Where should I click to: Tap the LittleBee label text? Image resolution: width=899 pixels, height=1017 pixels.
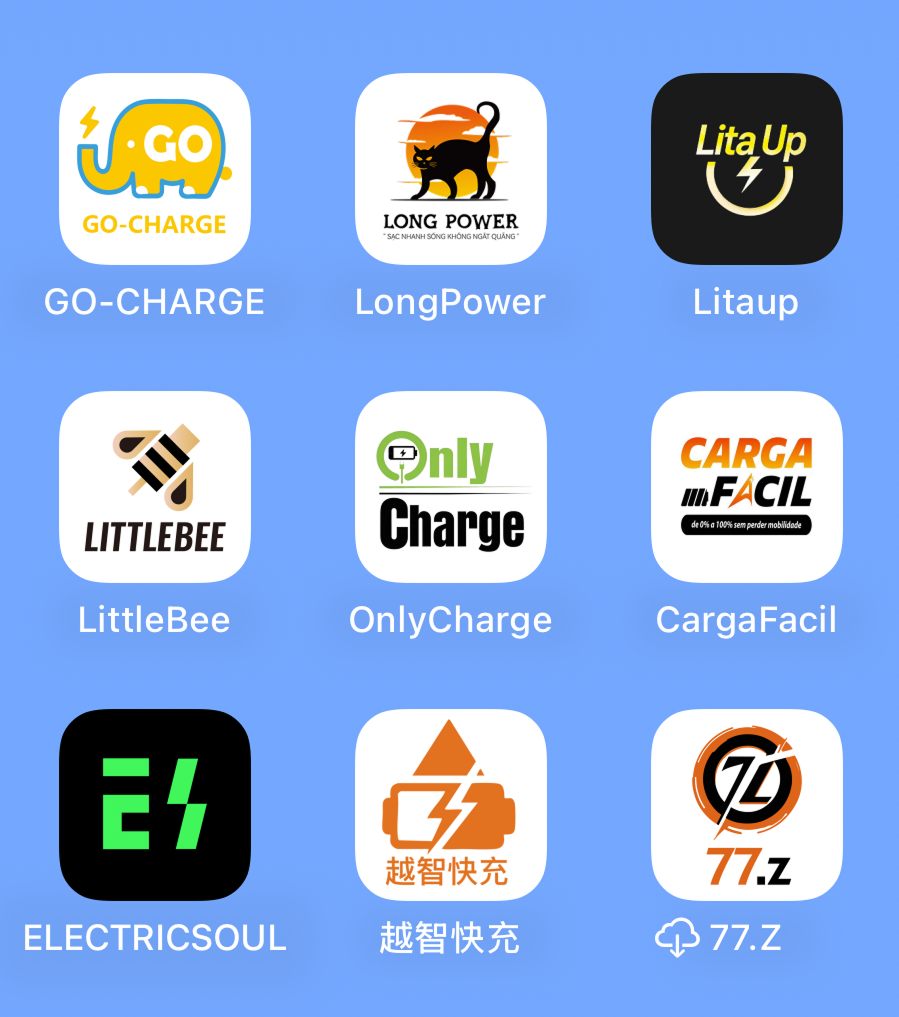pos(155,620)
